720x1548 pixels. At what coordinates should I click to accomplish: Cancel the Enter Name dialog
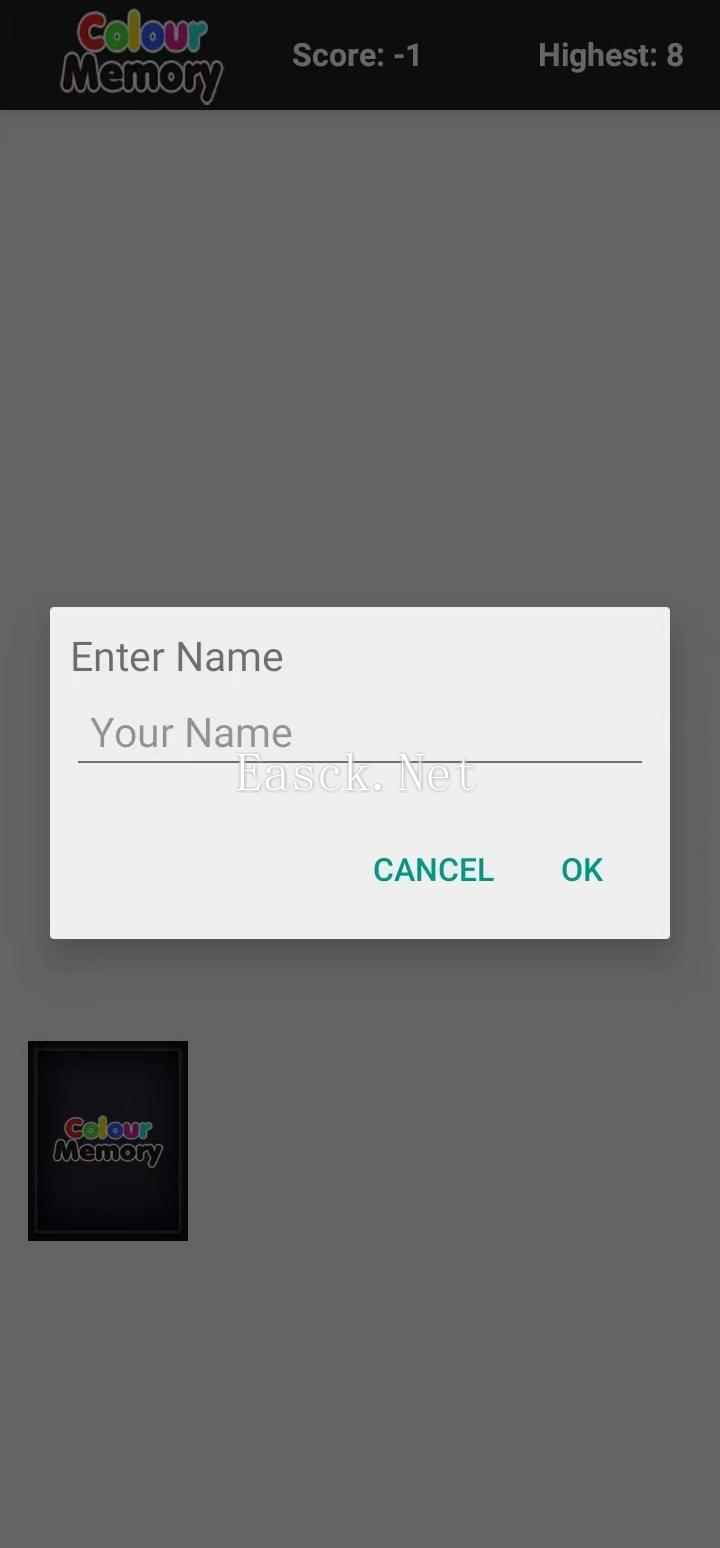click(433, 870)
